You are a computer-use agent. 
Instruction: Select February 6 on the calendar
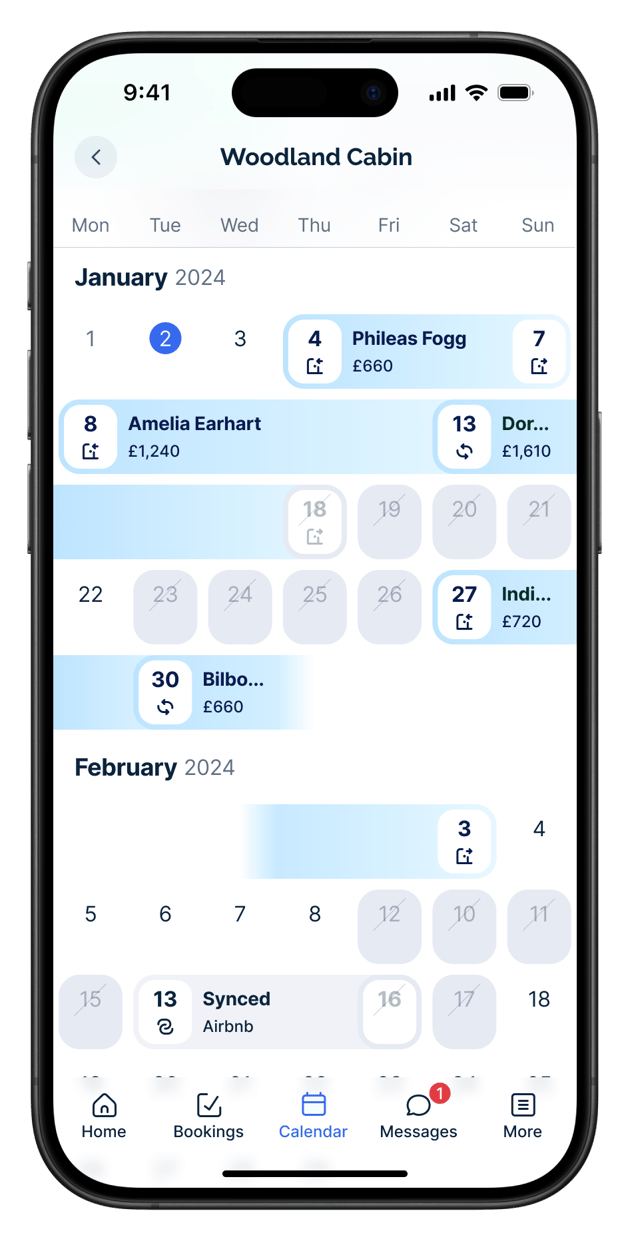coord(165,913)
